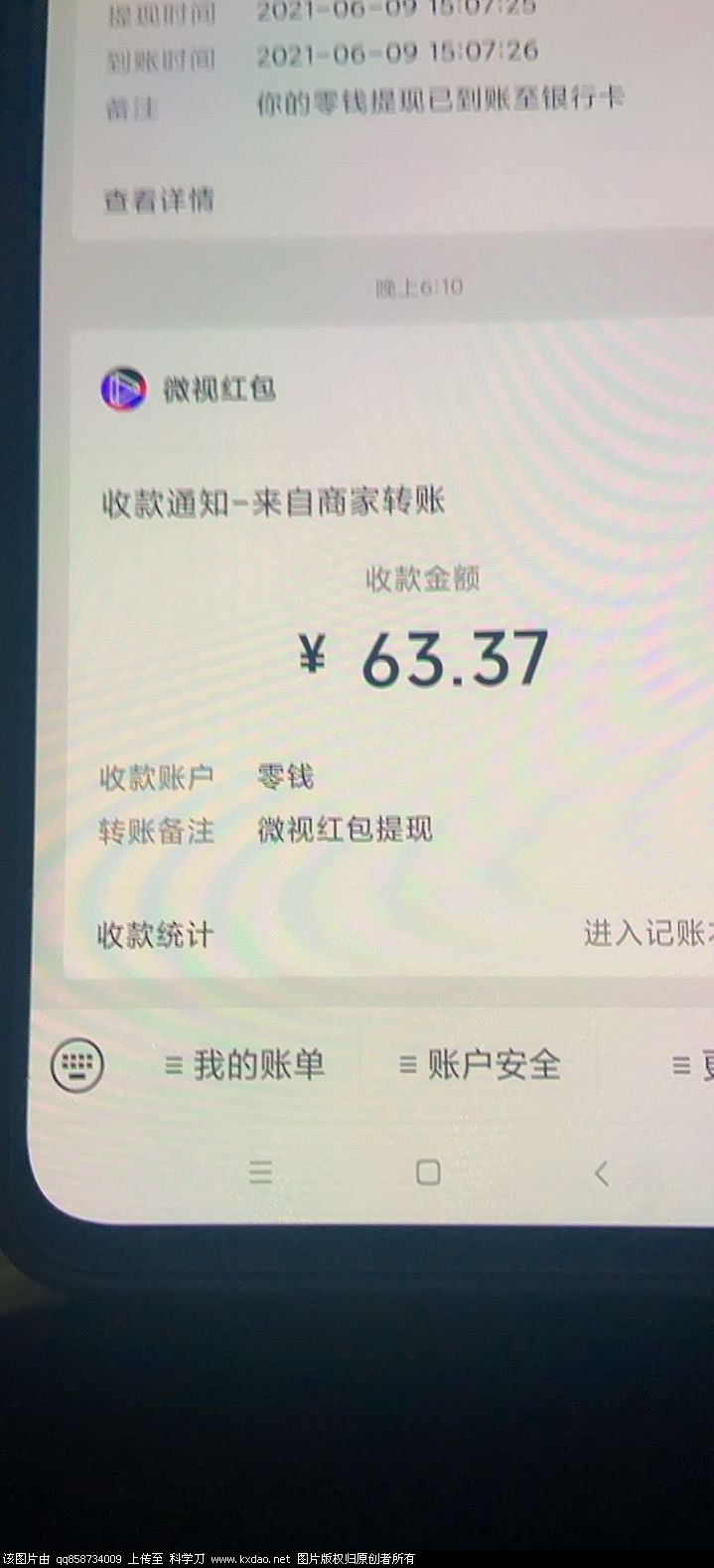Viewport: 714px width, 1568px height.
Task: Go to the home screen
Action: tap(428, 1173)
